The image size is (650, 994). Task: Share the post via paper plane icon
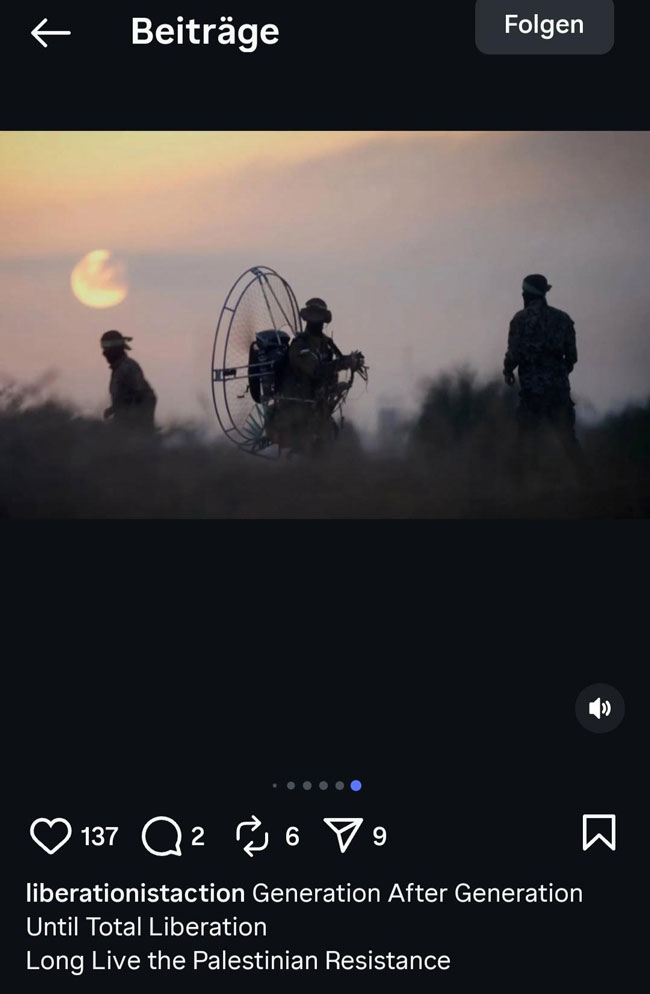click(x=343, y=836)
